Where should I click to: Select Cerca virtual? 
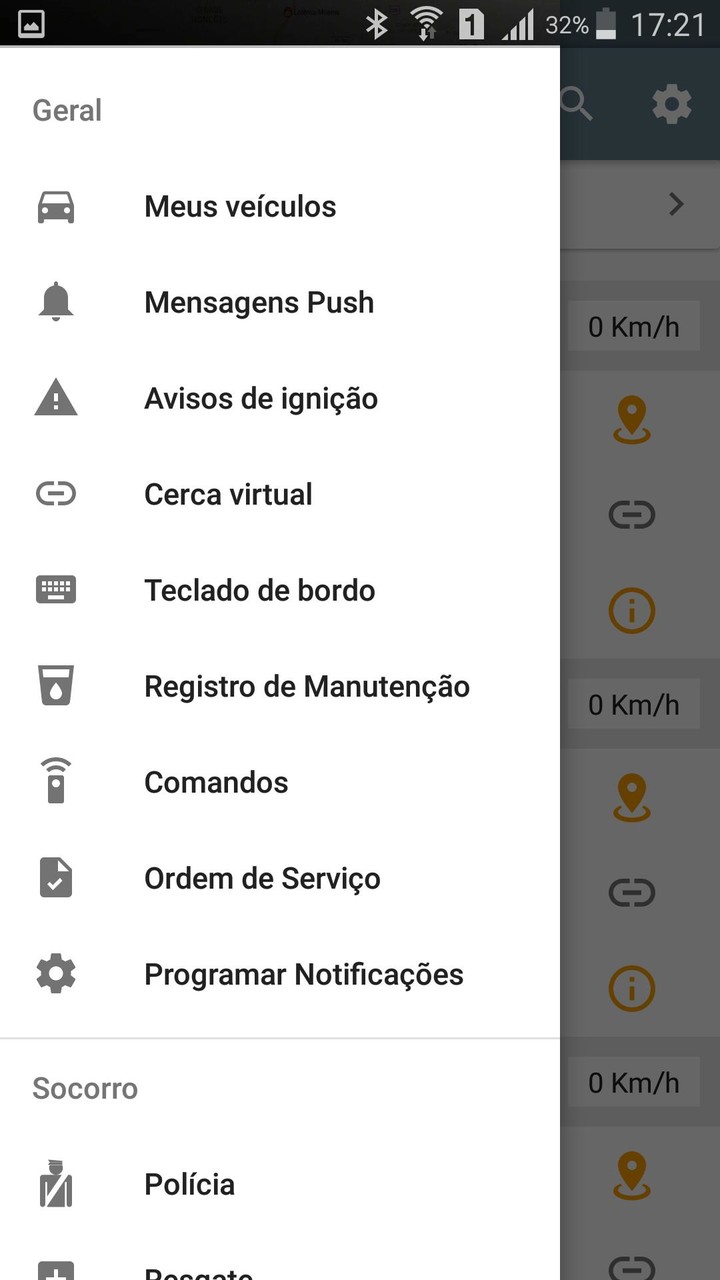click(x=228, y=495)
